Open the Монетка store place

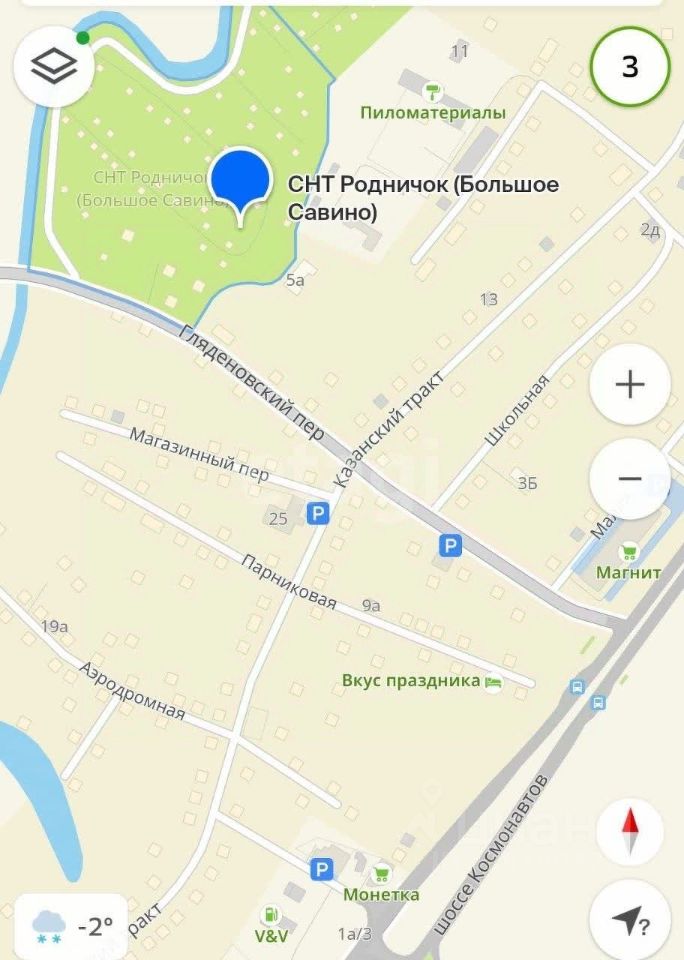pyautogui.click(x=381, y=872)
